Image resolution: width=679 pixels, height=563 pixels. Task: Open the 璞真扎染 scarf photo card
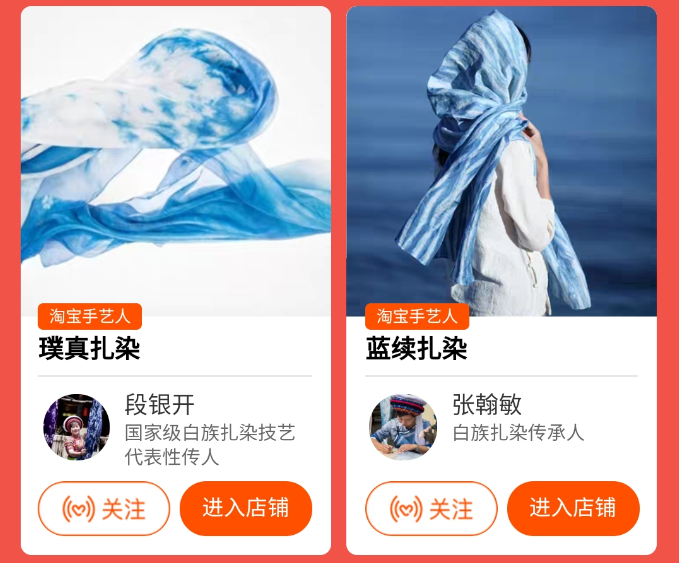(176, 160)
